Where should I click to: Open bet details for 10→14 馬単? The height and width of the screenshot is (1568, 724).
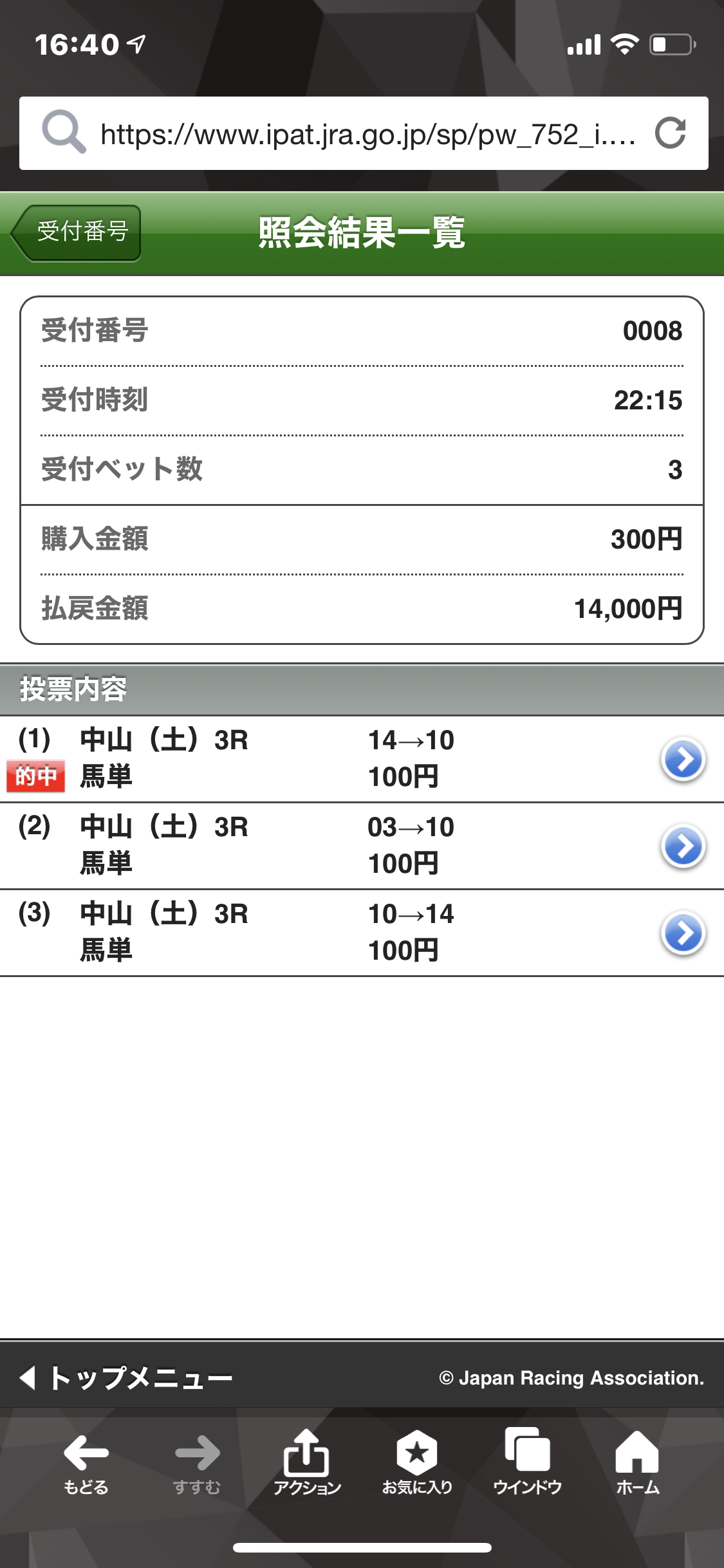pos(683,933)
